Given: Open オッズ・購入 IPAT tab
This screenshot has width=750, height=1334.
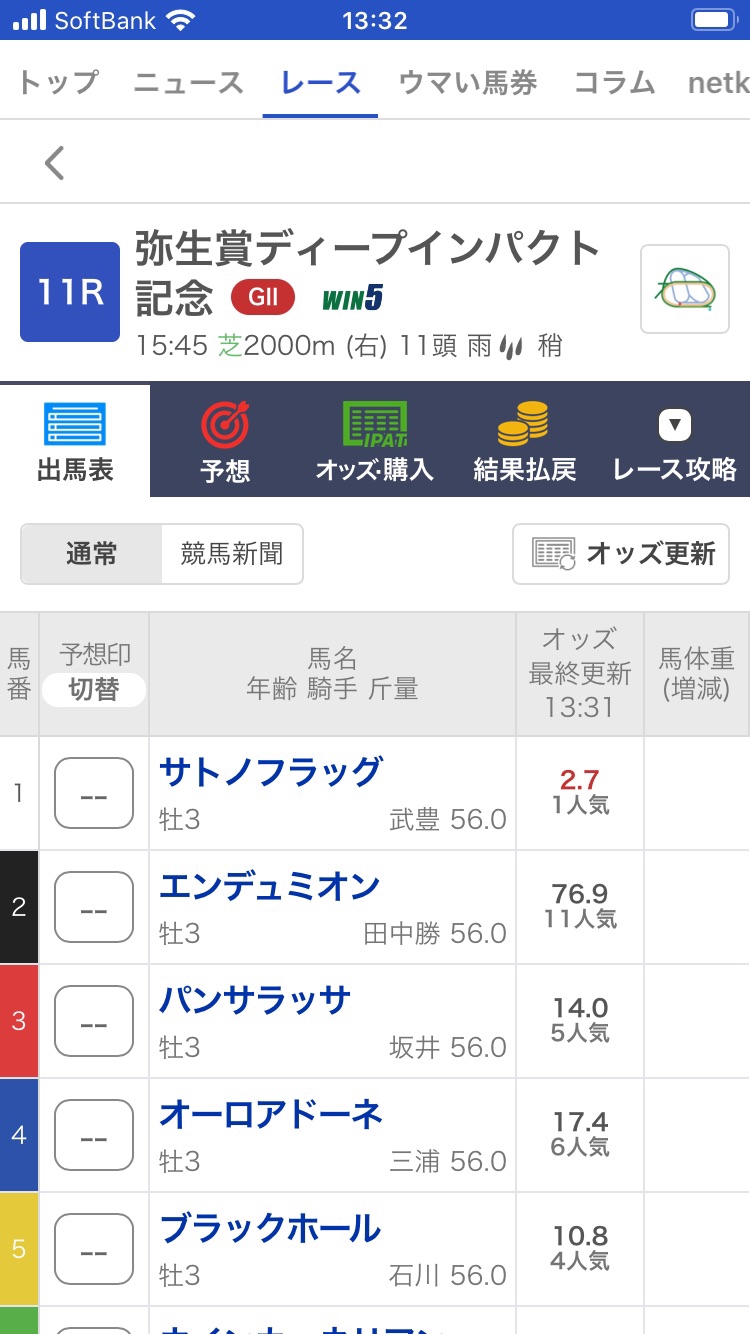Looking at the screenshot, I should click(375, 440).
